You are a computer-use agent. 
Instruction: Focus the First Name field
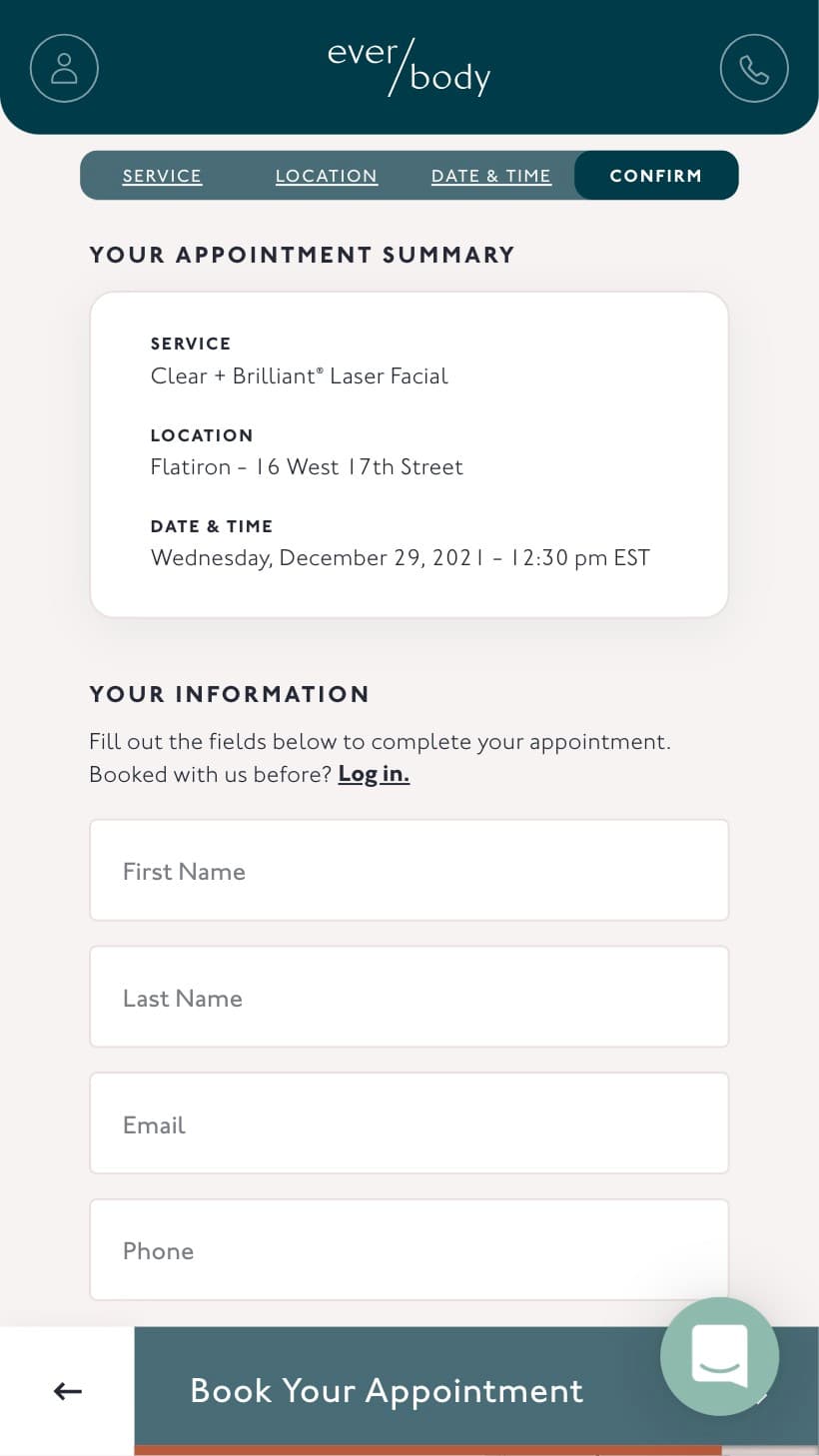[x=409, y=870]
